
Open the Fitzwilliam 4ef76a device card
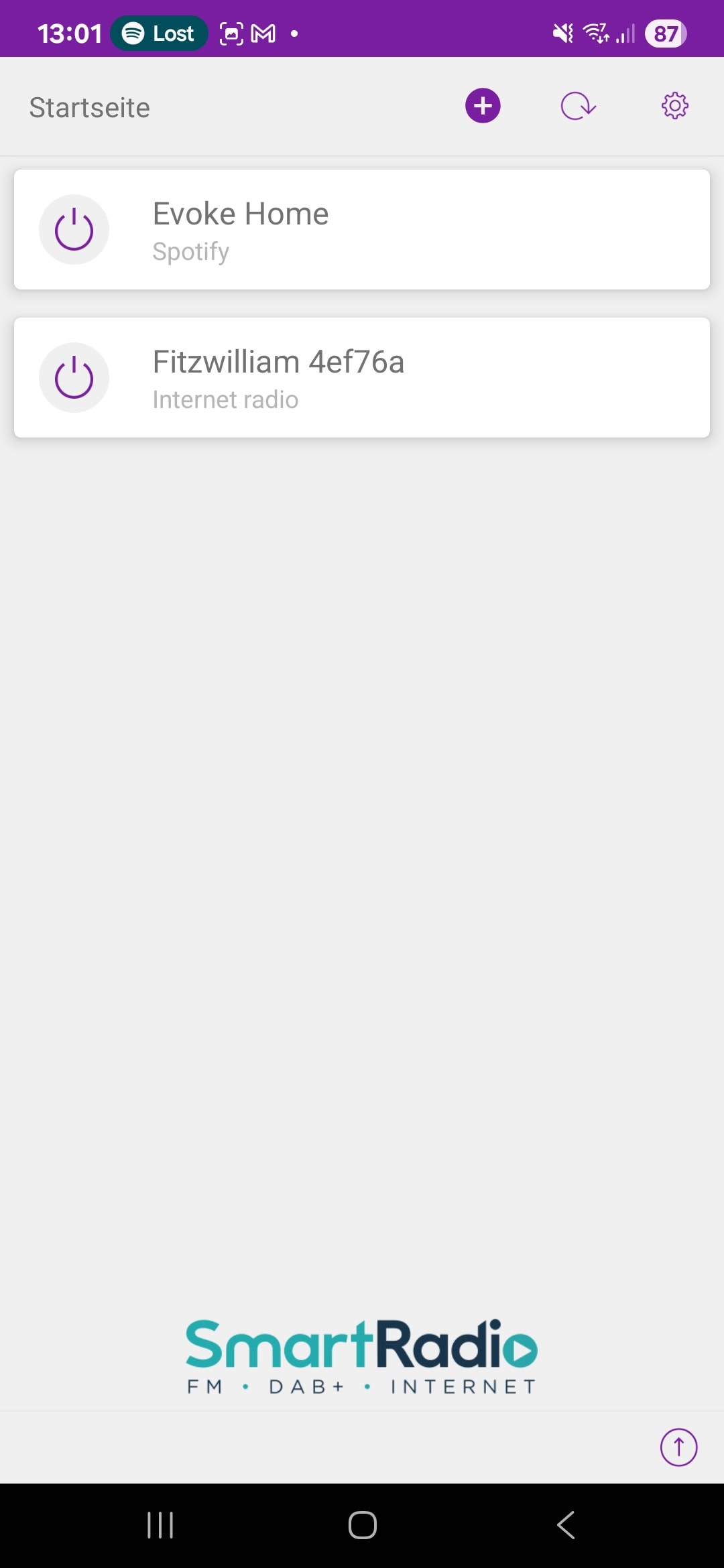coord(362,378)
